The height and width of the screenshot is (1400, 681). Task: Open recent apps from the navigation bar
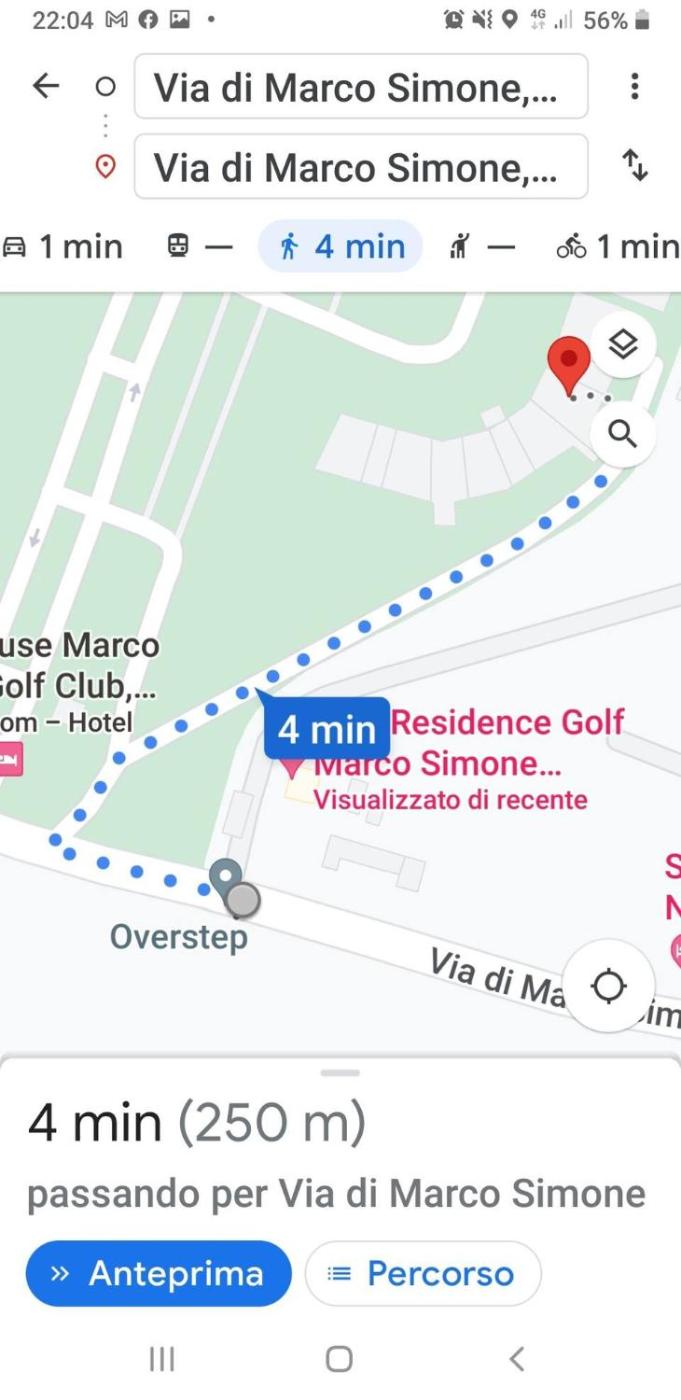point(161,1358)
